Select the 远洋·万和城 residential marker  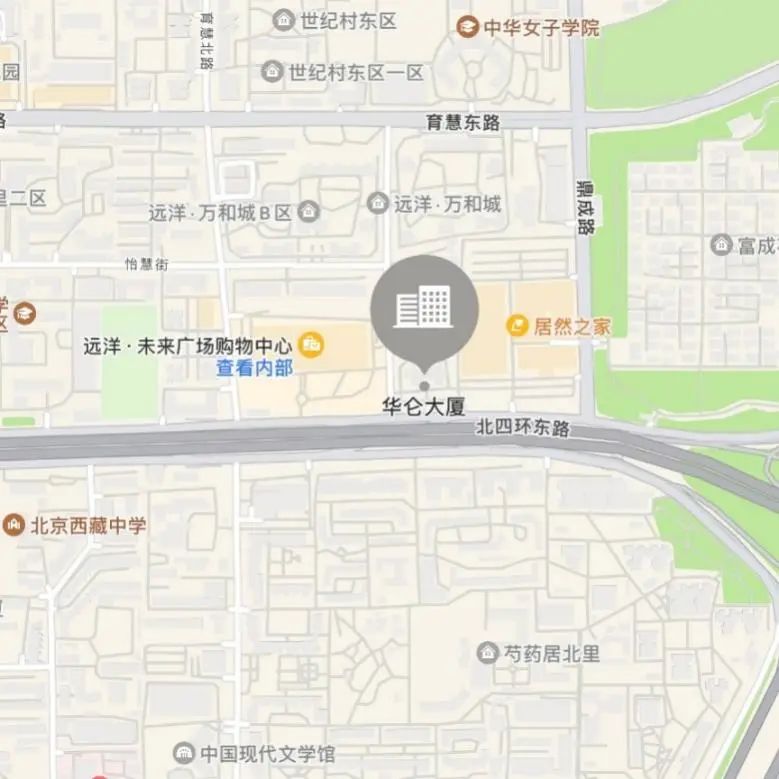tap(378, 204)
